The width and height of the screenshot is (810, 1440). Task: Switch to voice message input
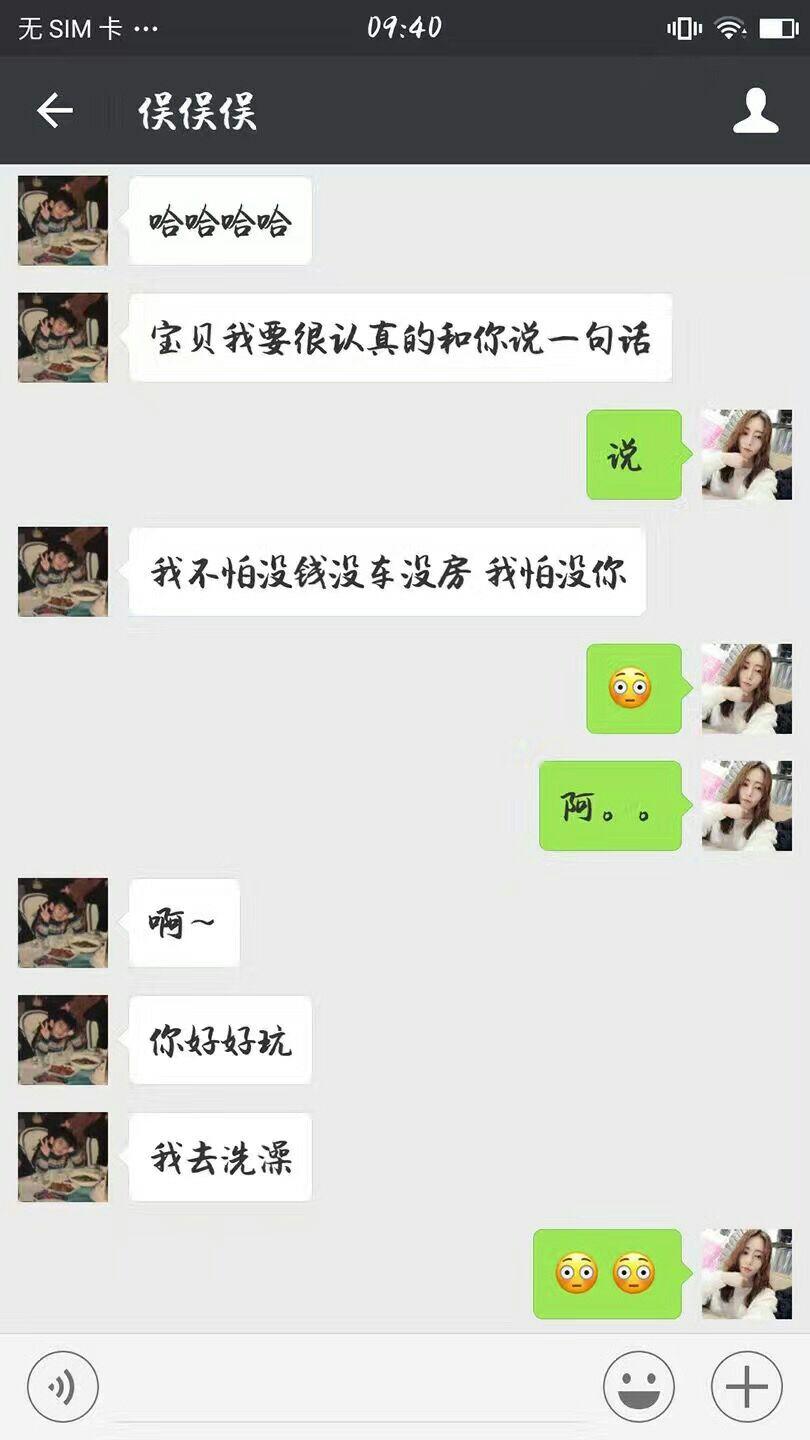pyautogui.click(x=63, y=1387)
